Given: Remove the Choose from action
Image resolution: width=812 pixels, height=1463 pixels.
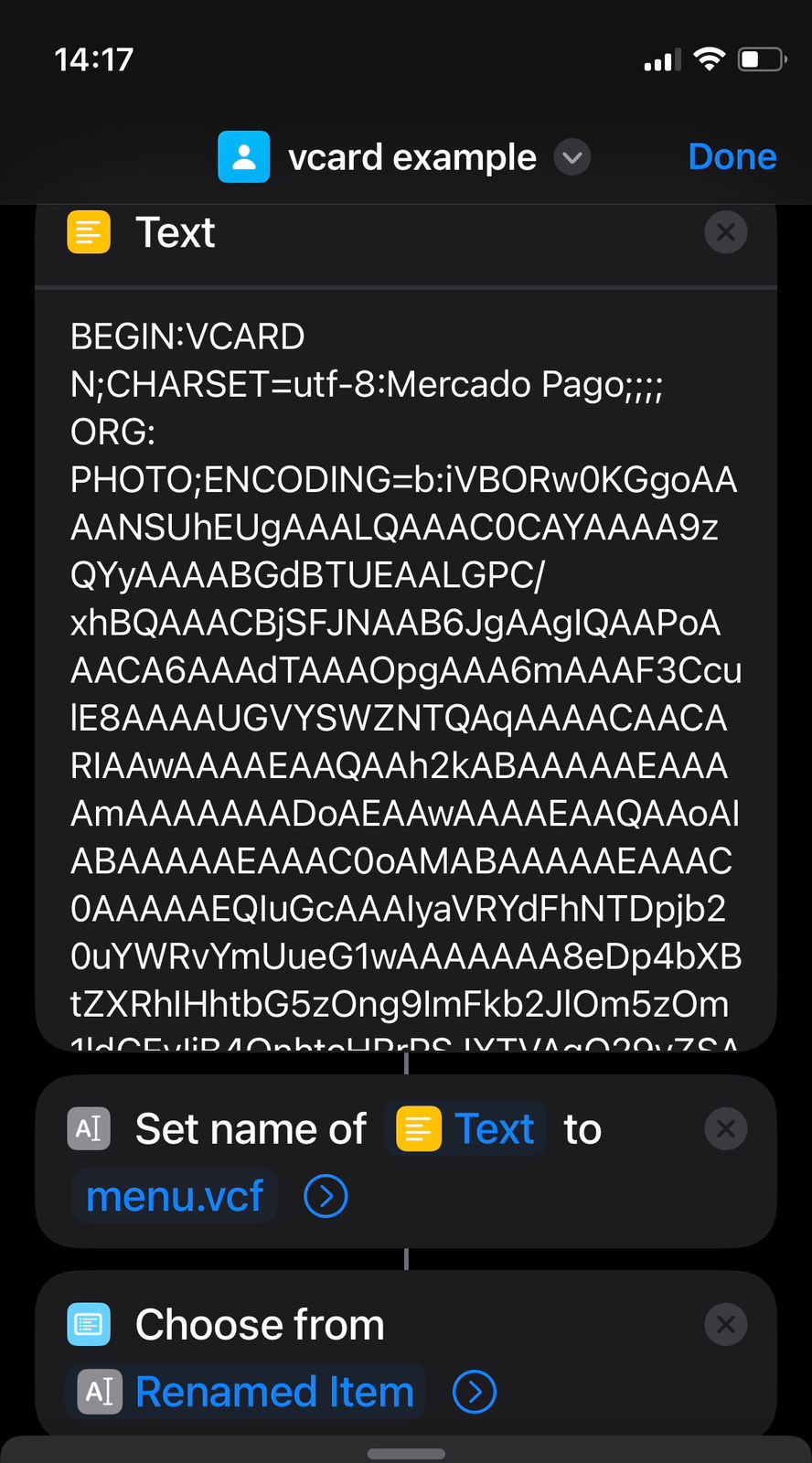Looking at the screenshot, I should click(726, 1325).
